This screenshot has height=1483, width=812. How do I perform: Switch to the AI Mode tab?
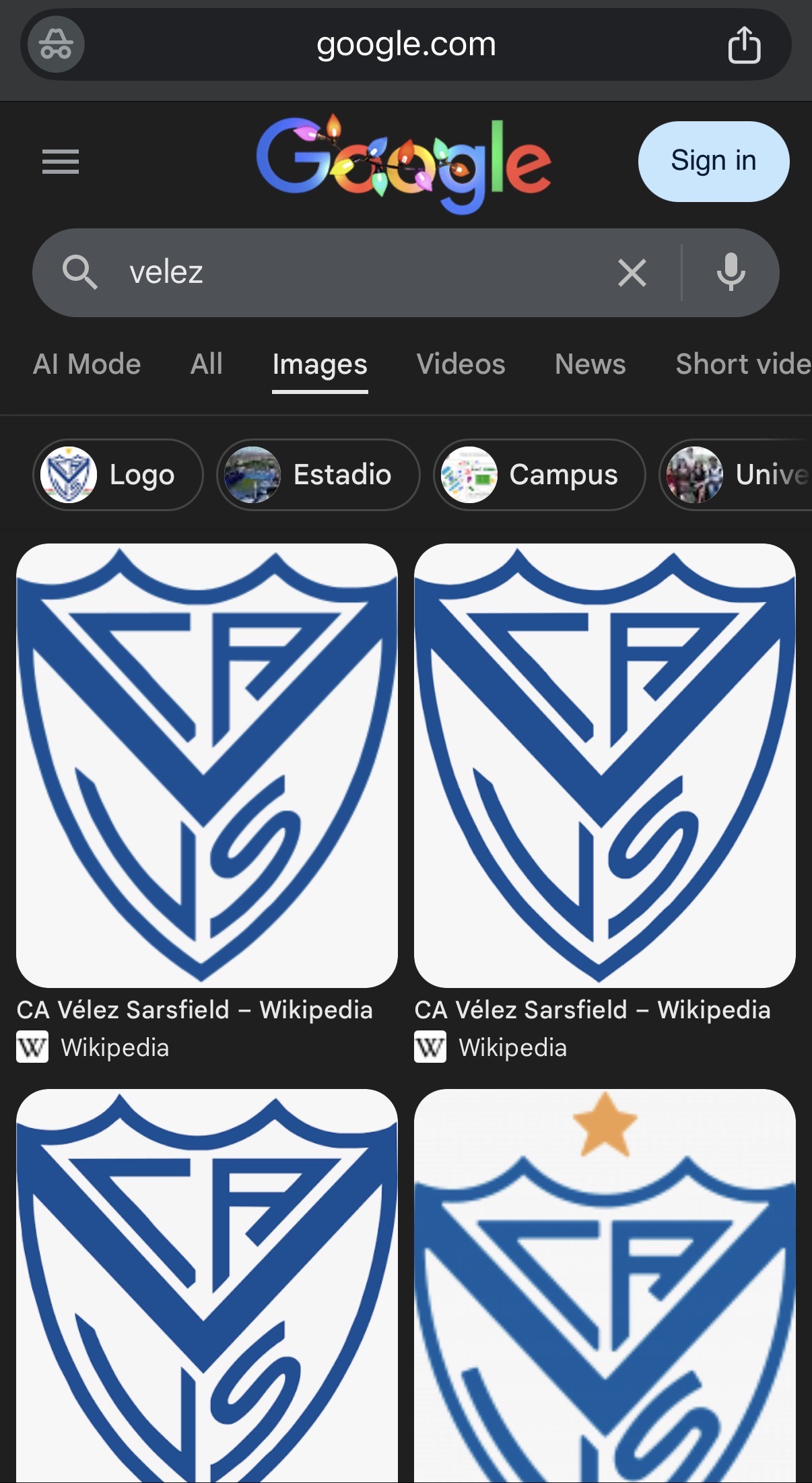(x=87, y=364)
